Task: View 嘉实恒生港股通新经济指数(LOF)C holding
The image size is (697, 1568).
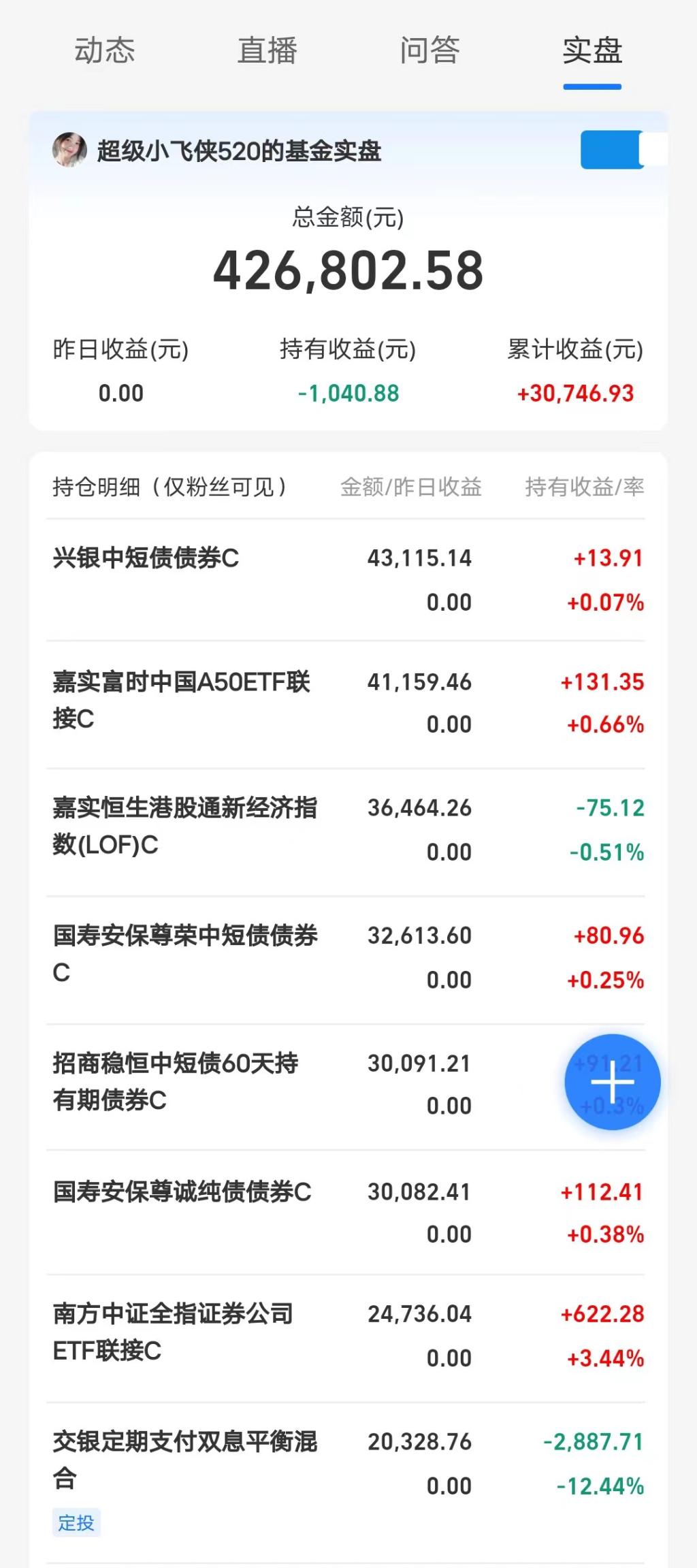Action: tap(184, 827)
